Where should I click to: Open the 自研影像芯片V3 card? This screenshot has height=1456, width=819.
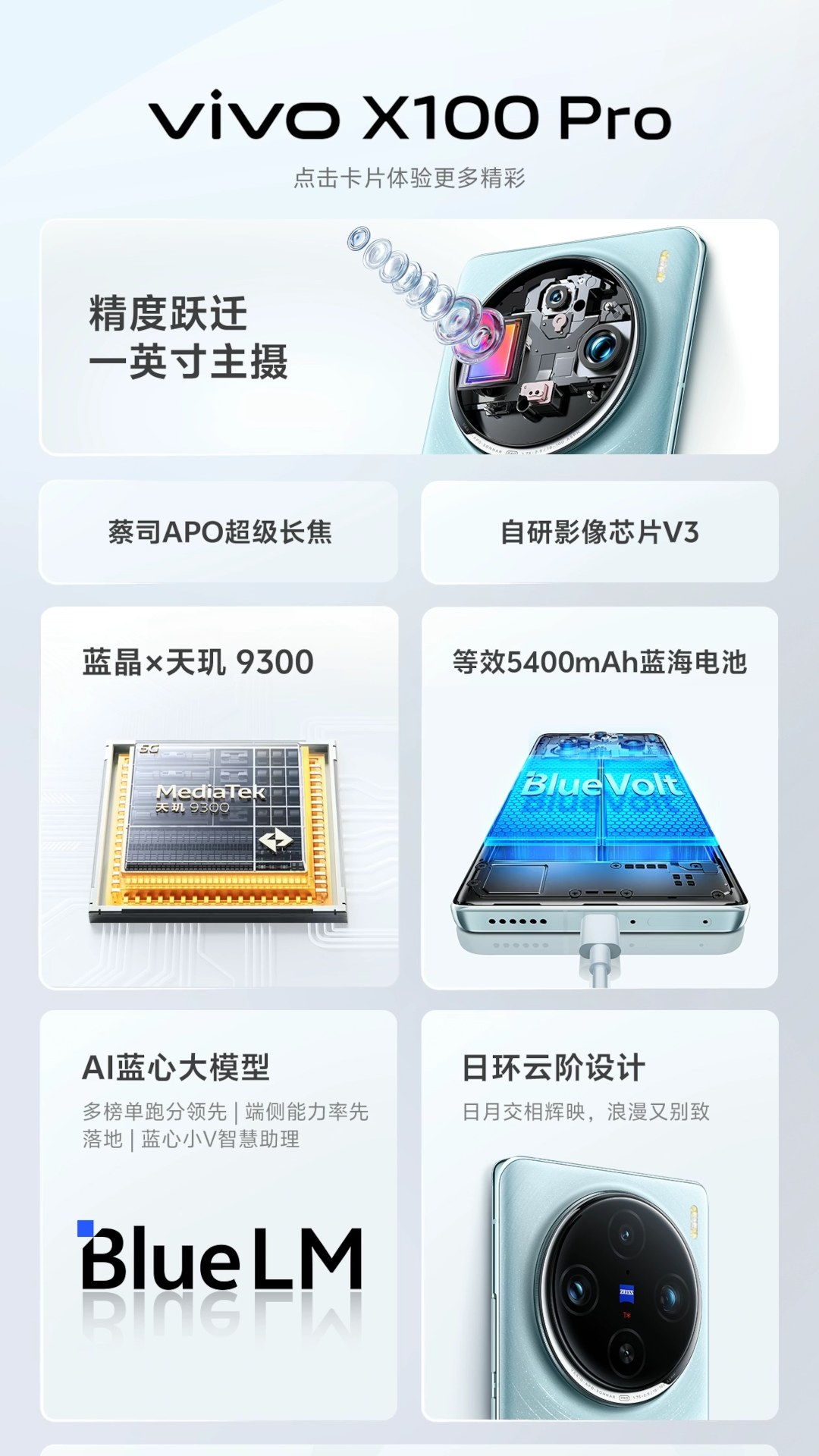600,532
